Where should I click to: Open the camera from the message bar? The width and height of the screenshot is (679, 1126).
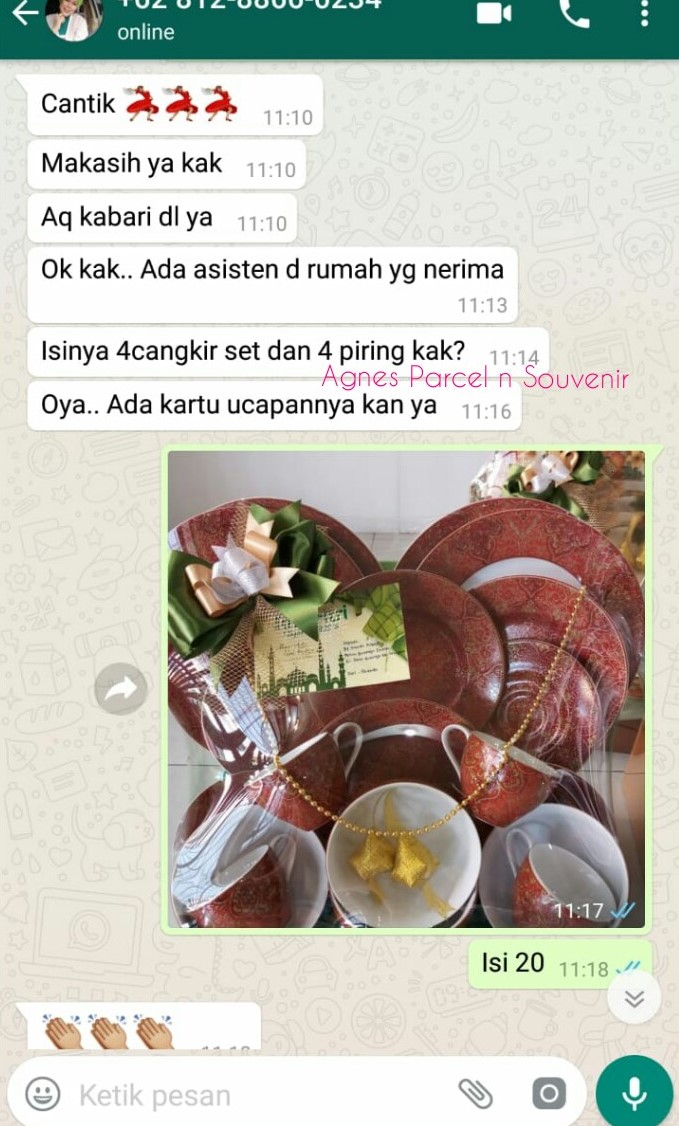pyautogui.click(x=549, y=1094)
